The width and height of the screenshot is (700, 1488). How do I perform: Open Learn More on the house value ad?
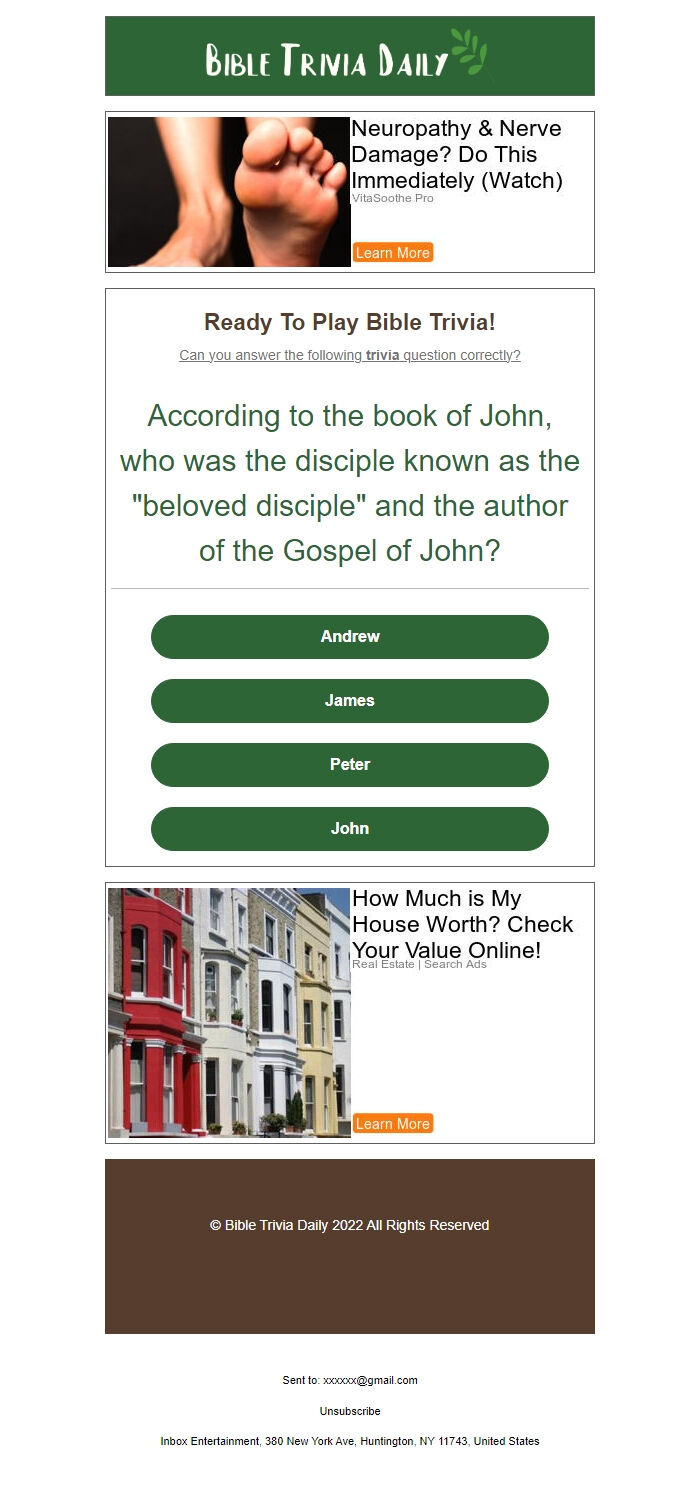392,1124
